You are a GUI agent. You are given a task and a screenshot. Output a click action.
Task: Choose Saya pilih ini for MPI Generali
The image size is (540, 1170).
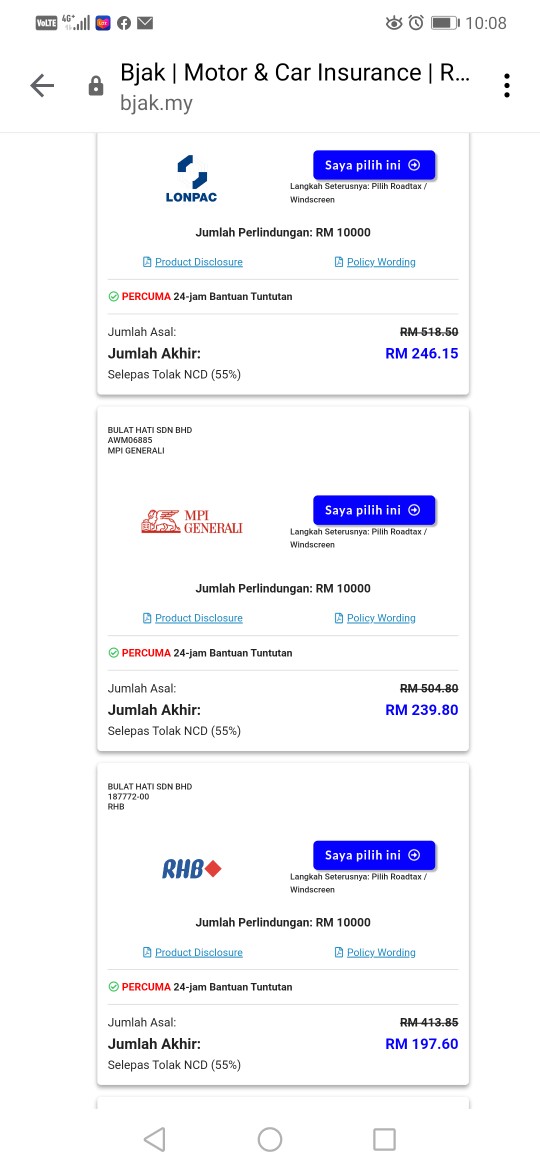(374, 510)
